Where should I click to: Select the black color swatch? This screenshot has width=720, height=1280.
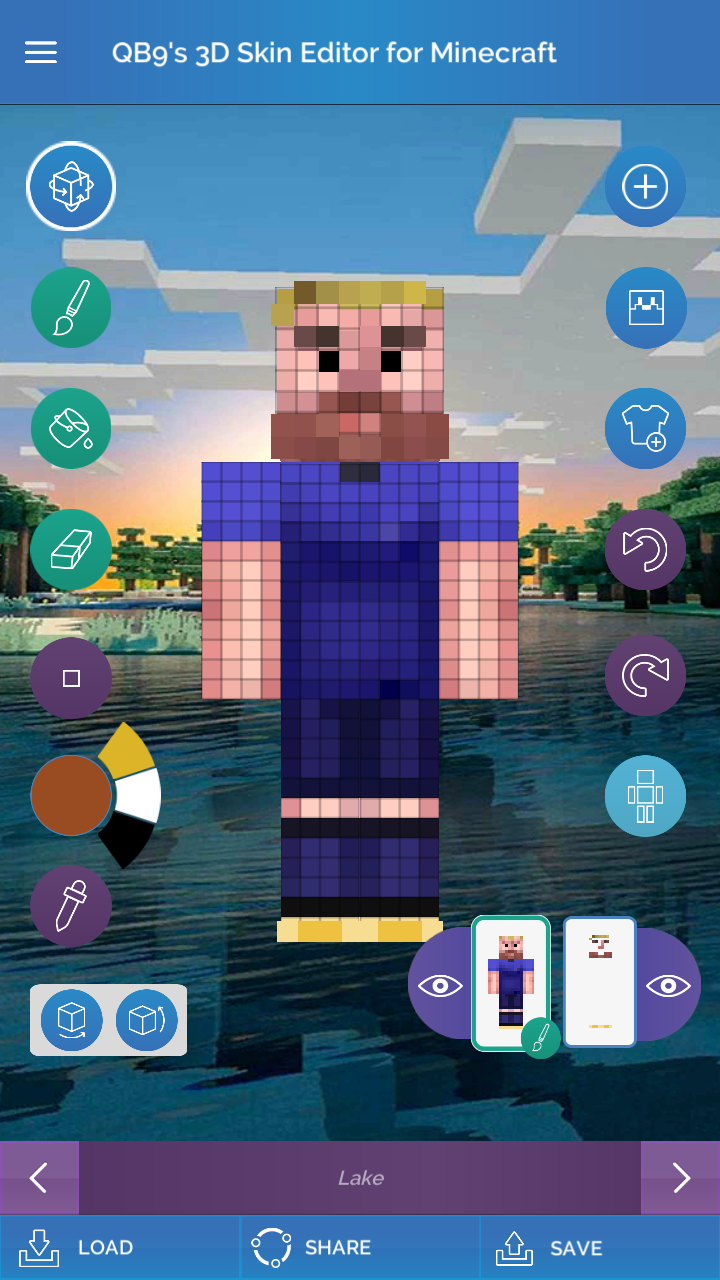(x=127, y=838)
